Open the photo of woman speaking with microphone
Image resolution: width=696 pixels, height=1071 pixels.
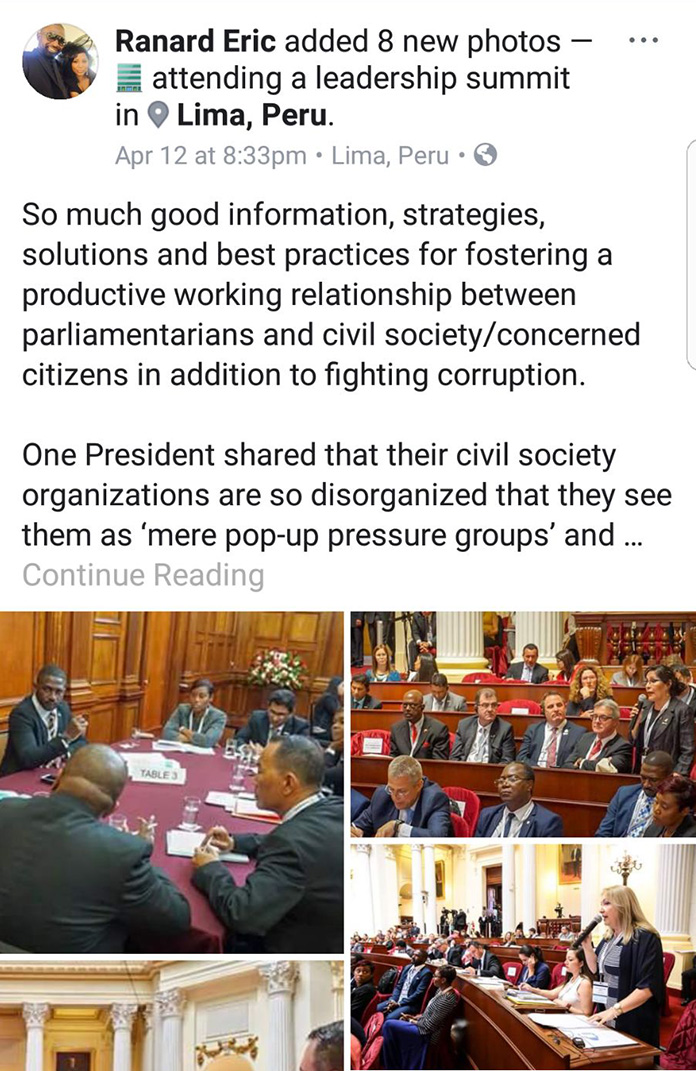click(523, 957)
